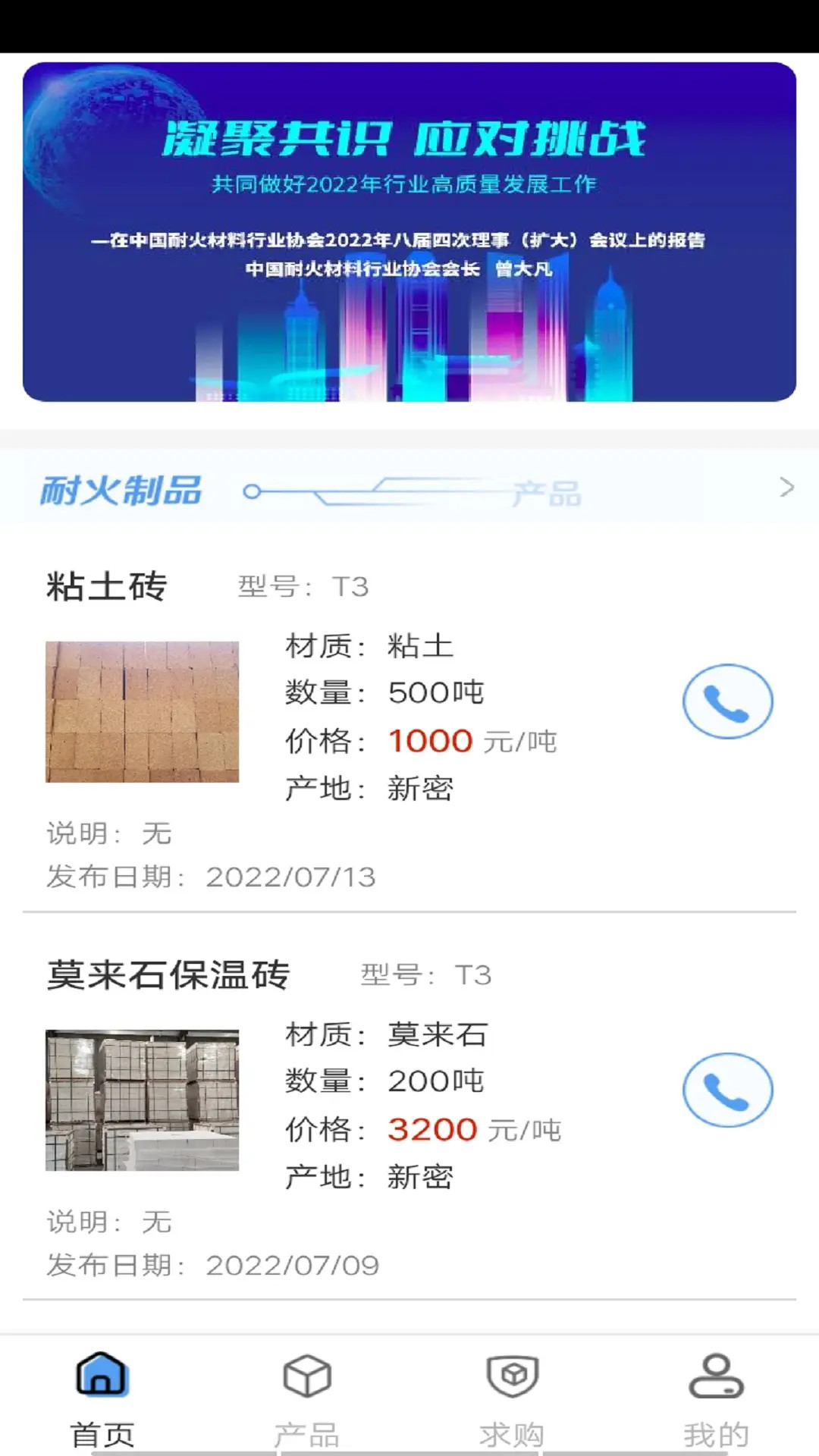View the clay brick product thumbnail

142,713
